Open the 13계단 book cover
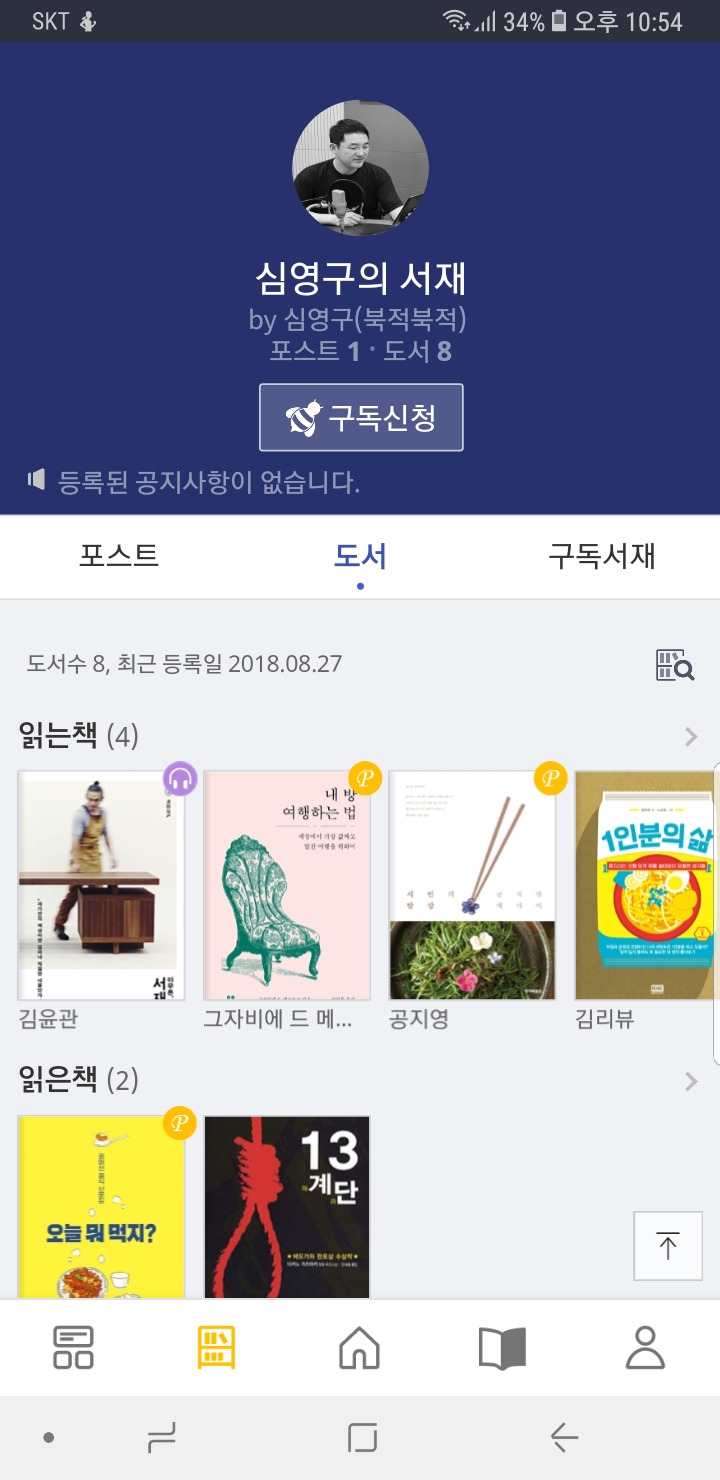Image resolution: width=720 pixels, height=1480 pixels. click(x=287, y=1206)
